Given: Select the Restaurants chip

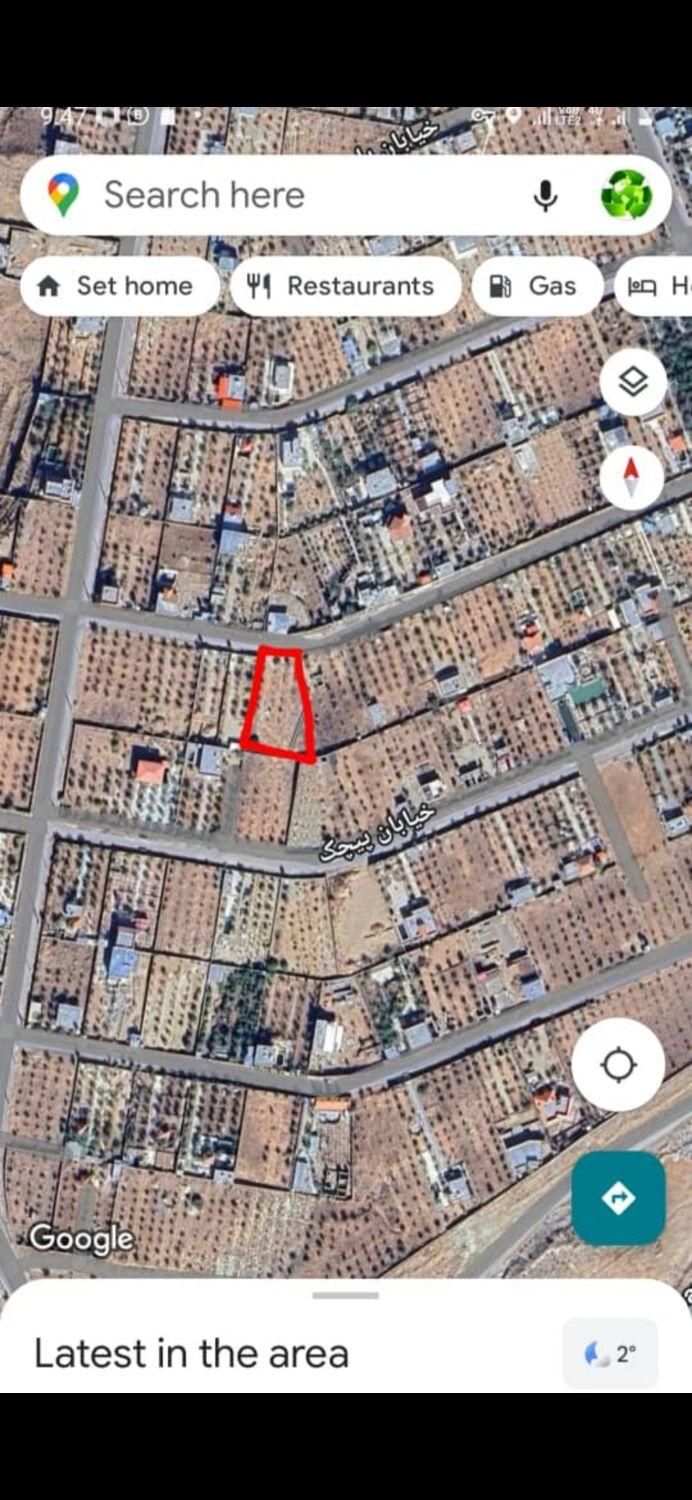Looking at the screenshot, I should tap(345, 286).
